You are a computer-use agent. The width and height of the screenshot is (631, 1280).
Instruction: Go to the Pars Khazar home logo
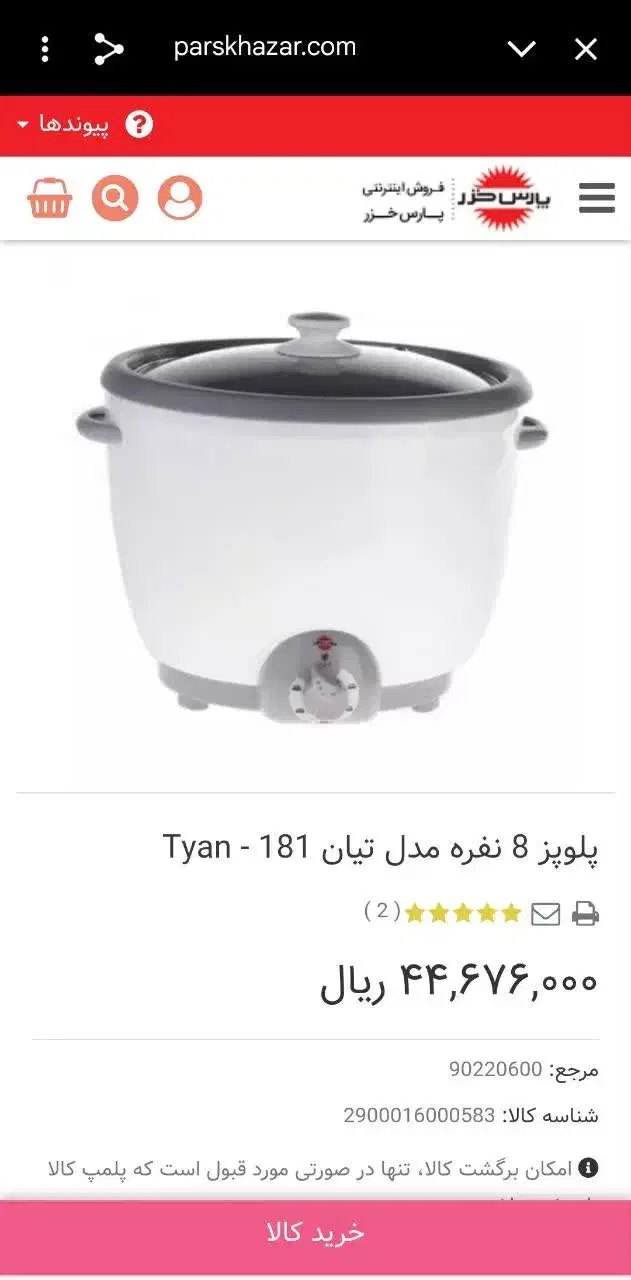coord(455,198)
